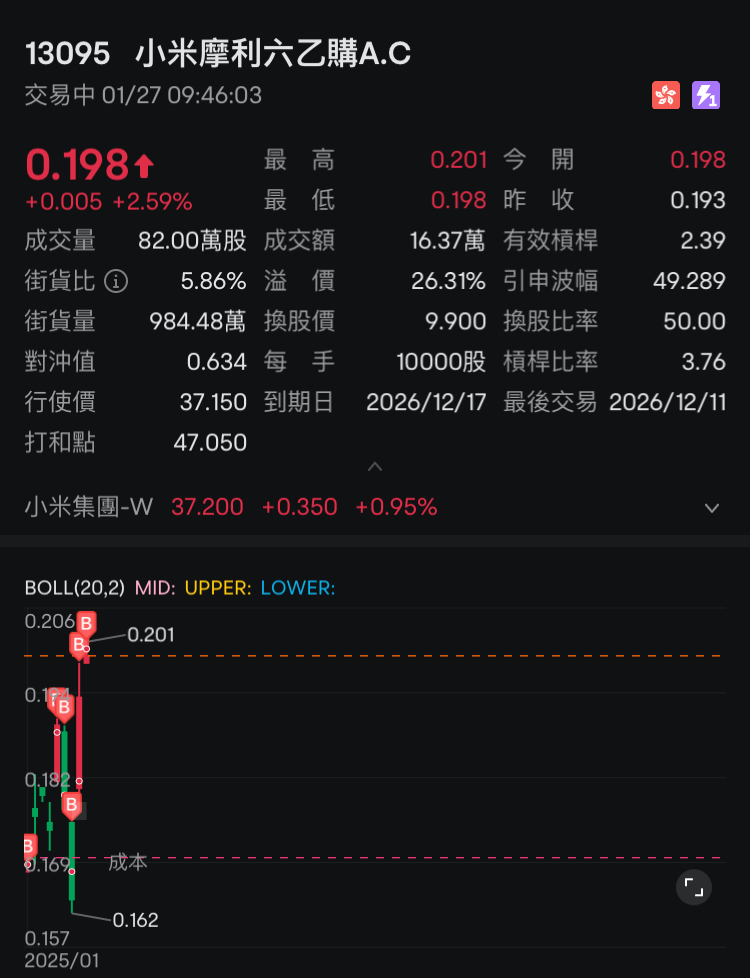Open the chart in fullscreen mode
This screenshot has width=750, height=978.
pyautogui.click(x=693, y=887)
